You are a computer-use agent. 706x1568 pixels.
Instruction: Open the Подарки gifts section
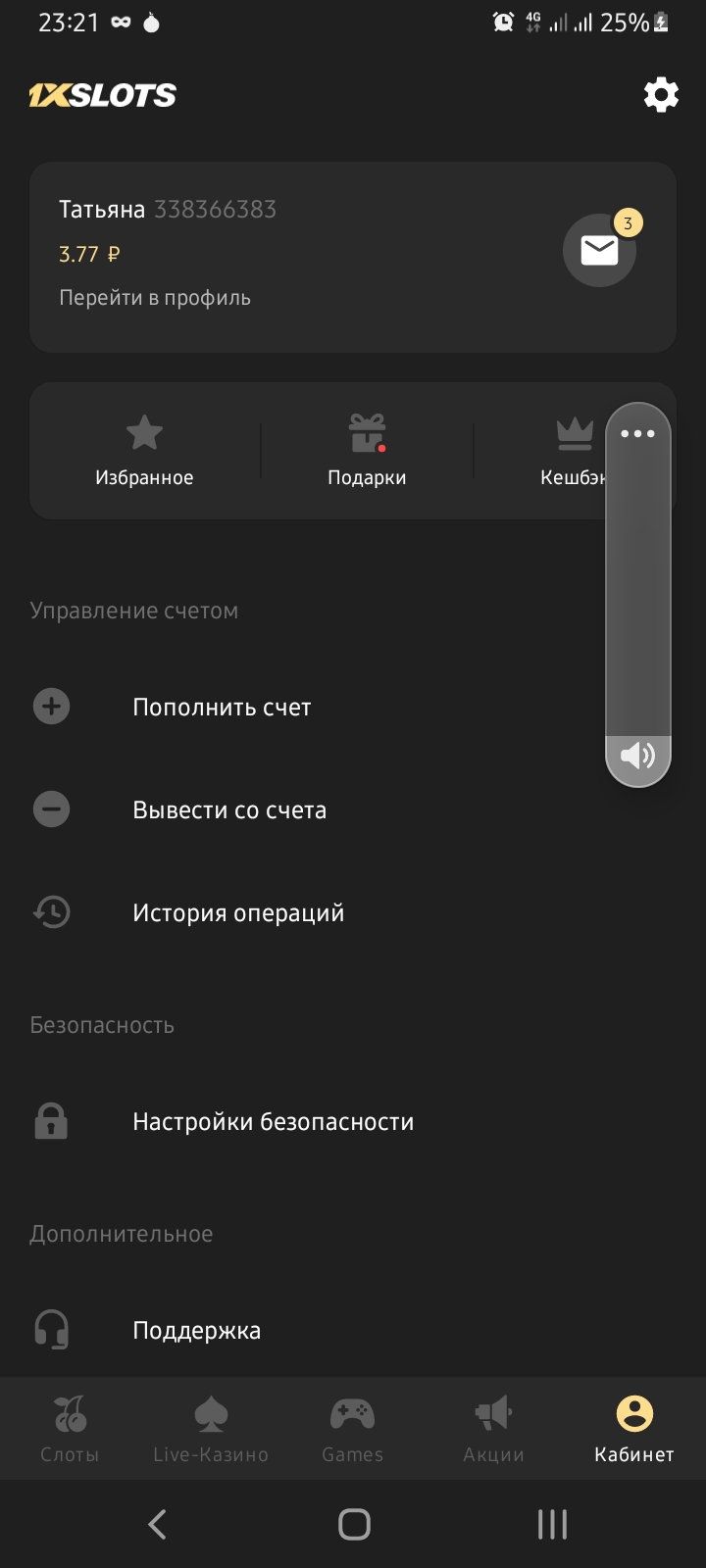[x=367, y=451]
